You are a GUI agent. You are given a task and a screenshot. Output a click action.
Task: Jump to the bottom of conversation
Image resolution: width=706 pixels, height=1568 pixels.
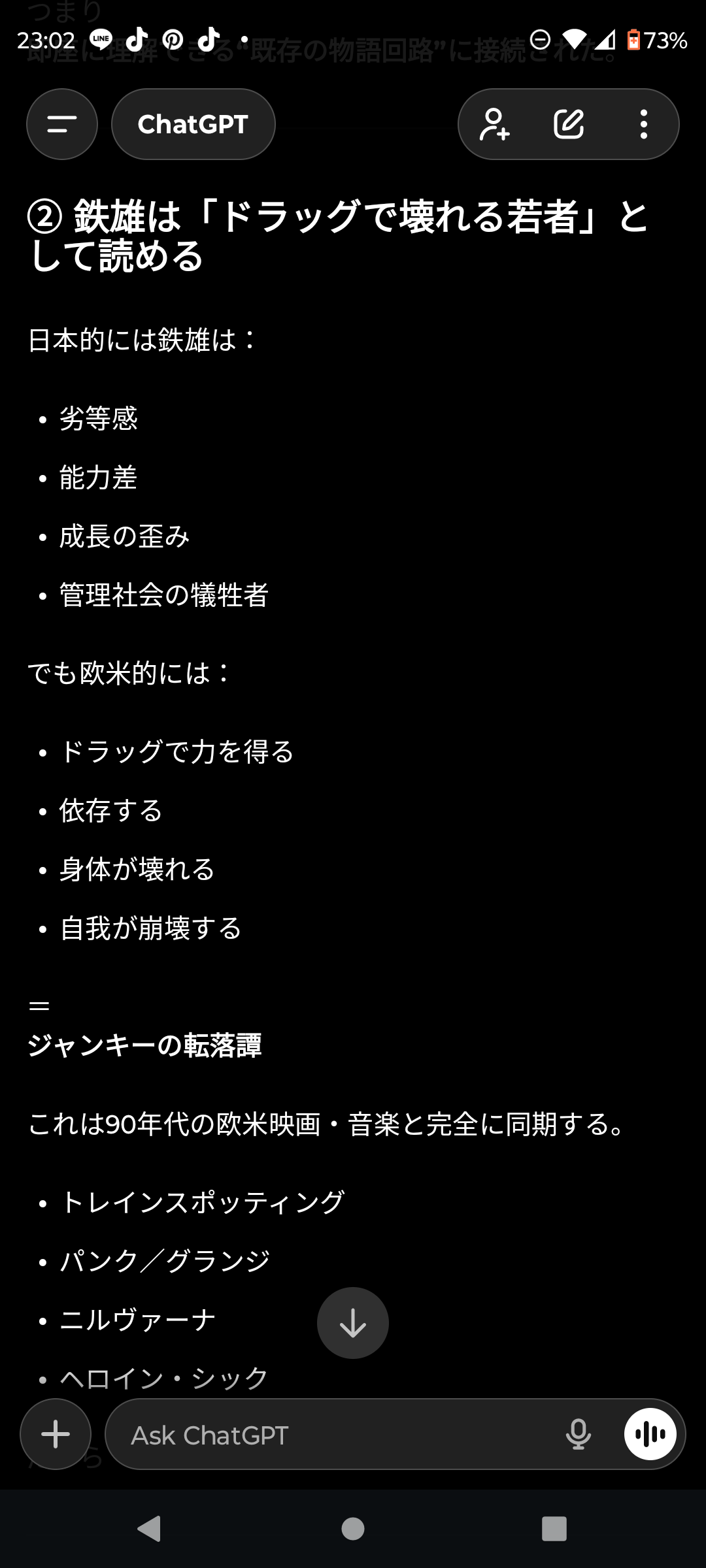coord(353,1323)
